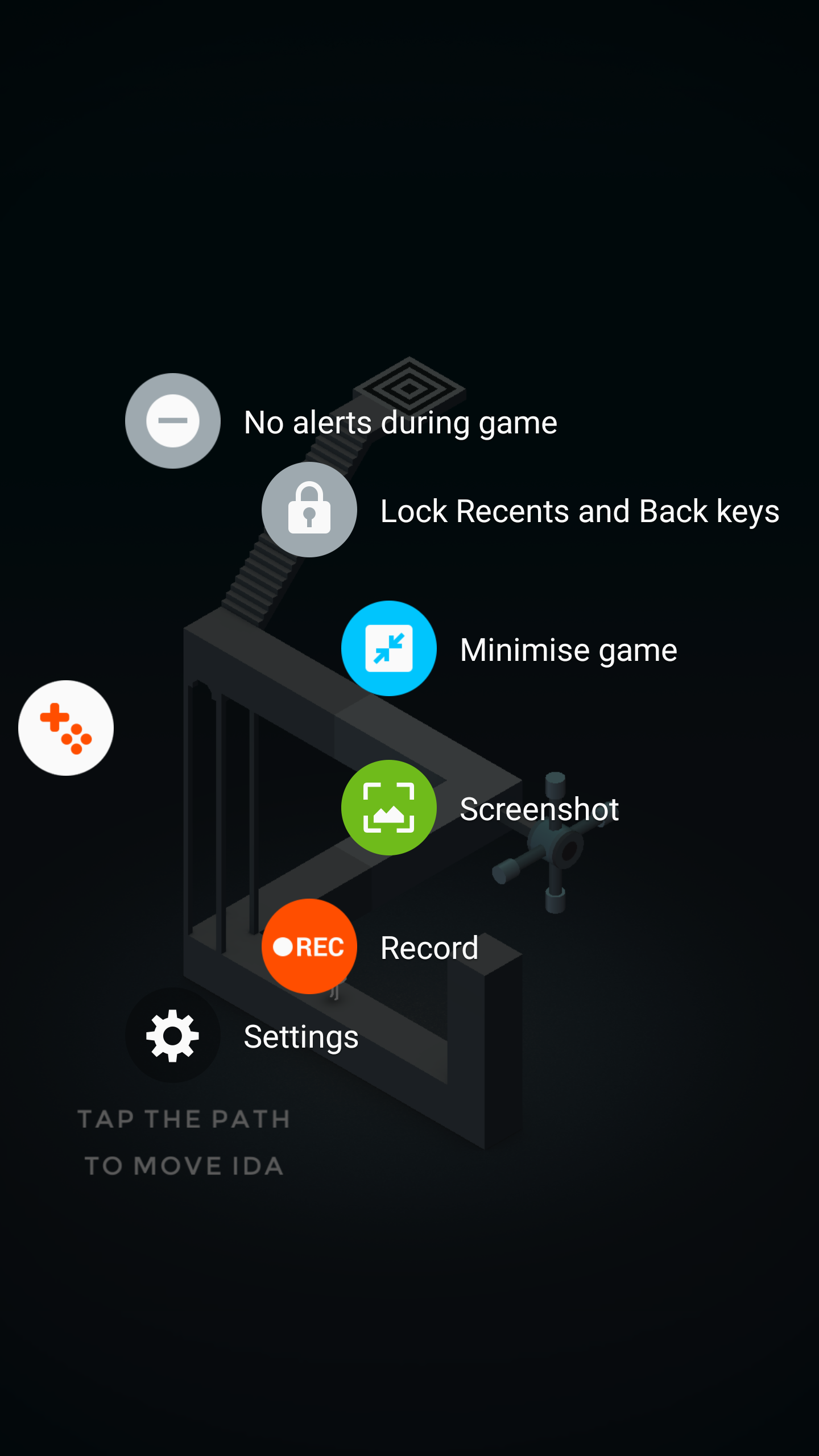Close menu via floating gamepad icon
The width and height of the screenshot is (819, 1456).
(x=66, y=728)
